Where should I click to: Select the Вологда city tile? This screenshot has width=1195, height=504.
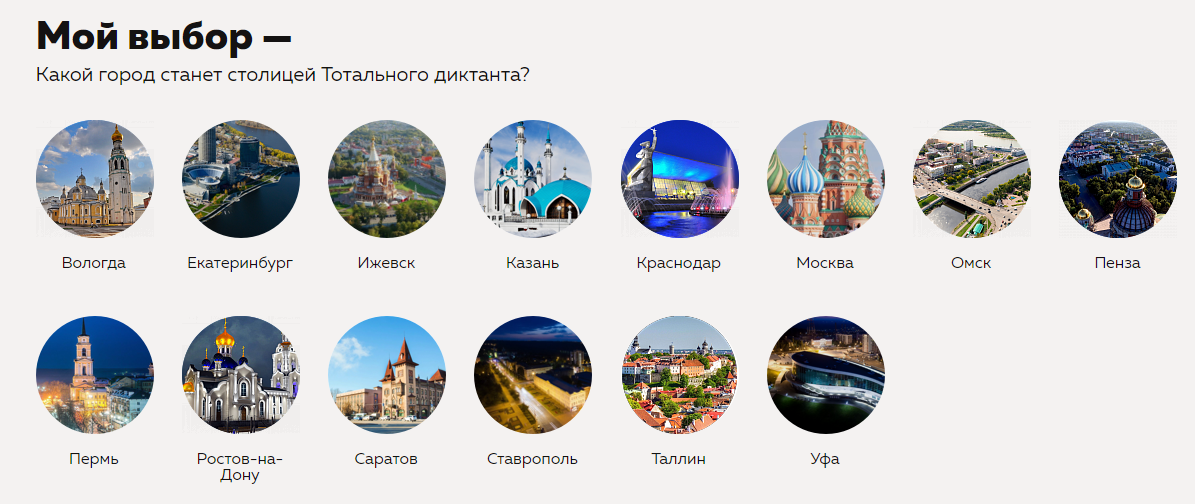[x=94, y=179]
